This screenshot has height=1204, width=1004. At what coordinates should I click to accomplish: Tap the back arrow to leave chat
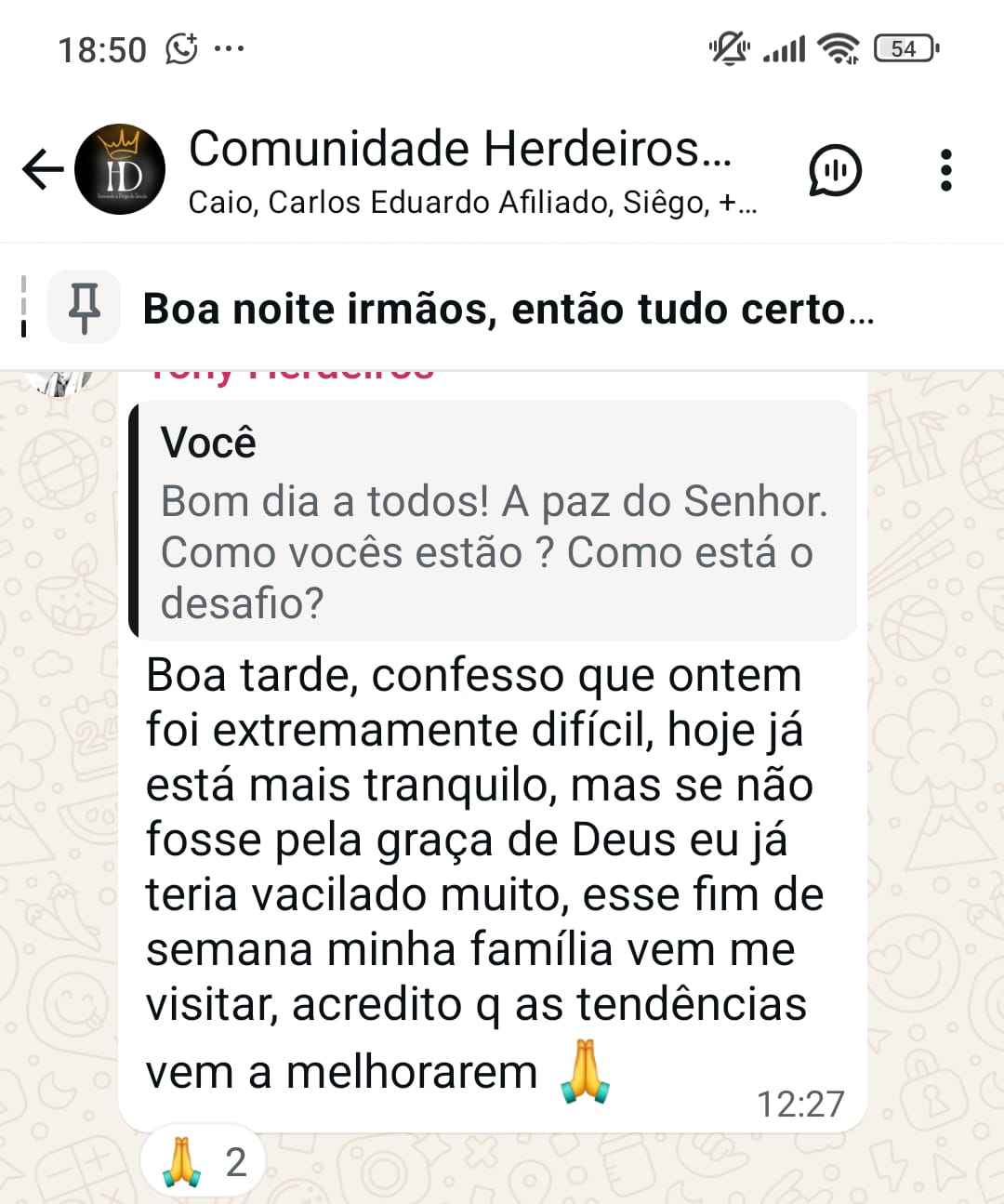point(39,169)
